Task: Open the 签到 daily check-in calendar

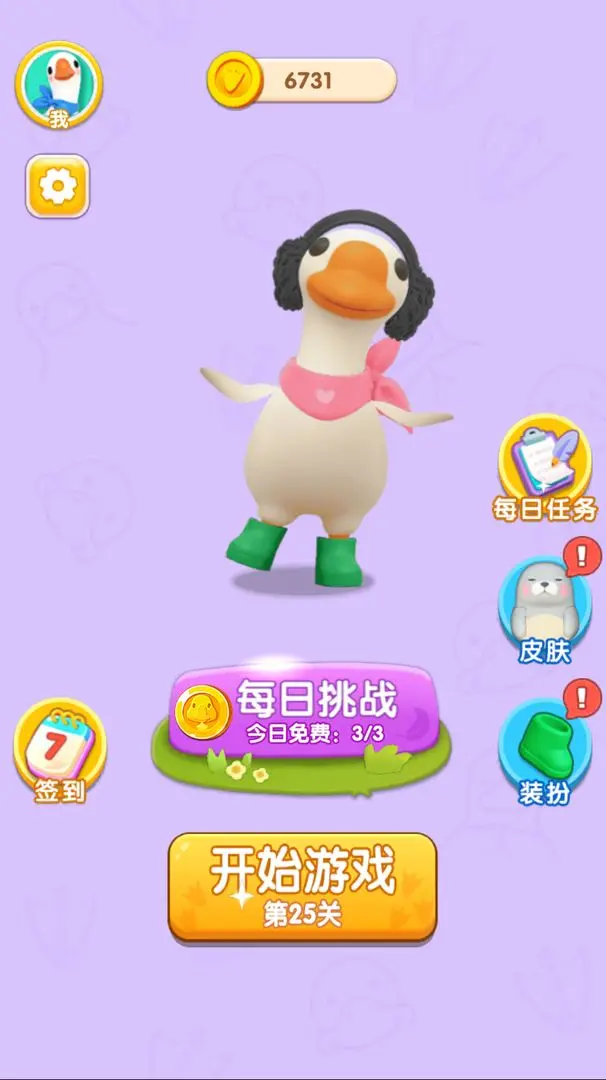Action: coord(60,750)
